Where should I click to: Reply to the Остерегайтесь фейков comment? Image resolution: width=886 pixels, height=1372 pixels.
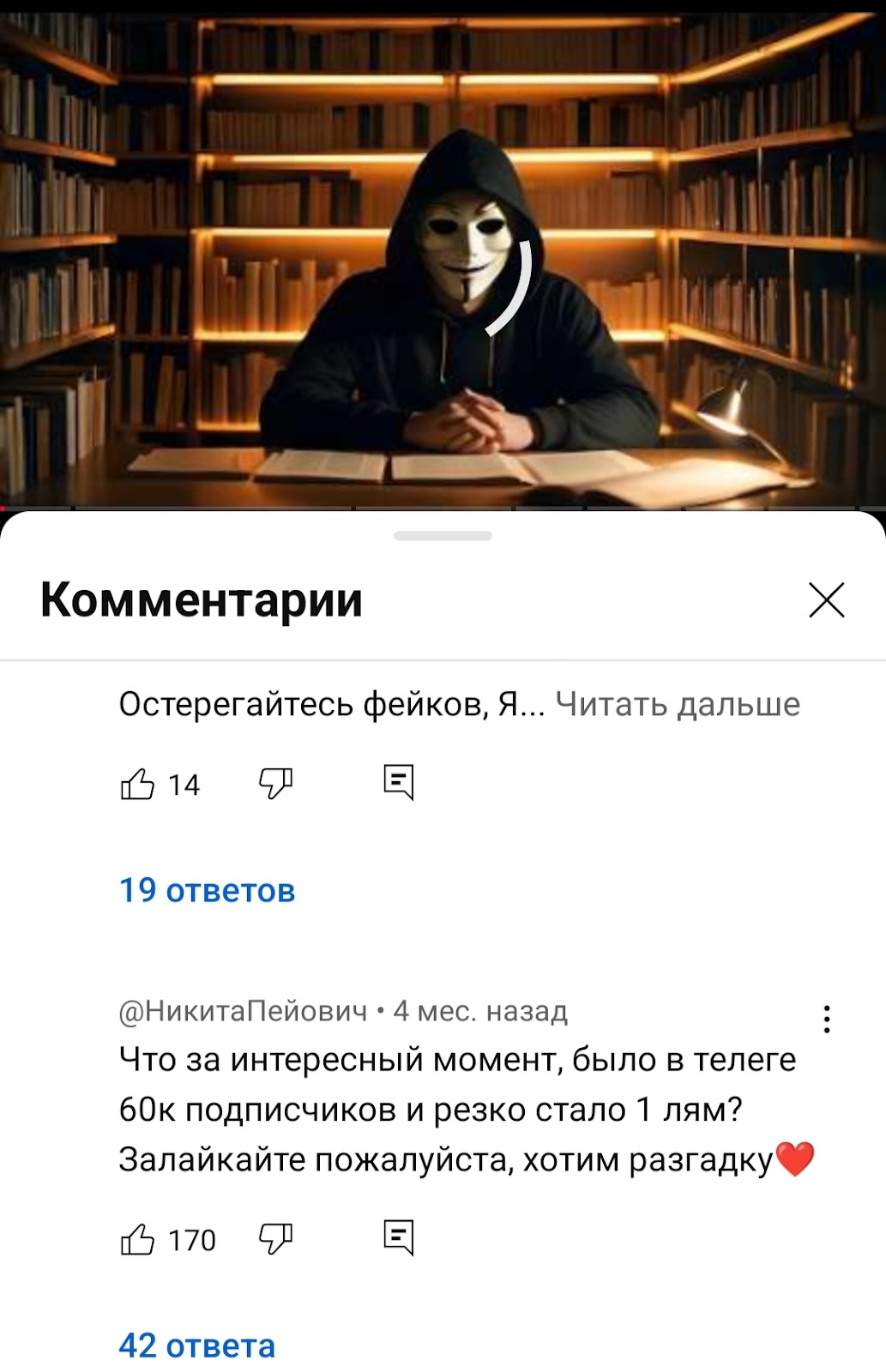pos(399,782)
